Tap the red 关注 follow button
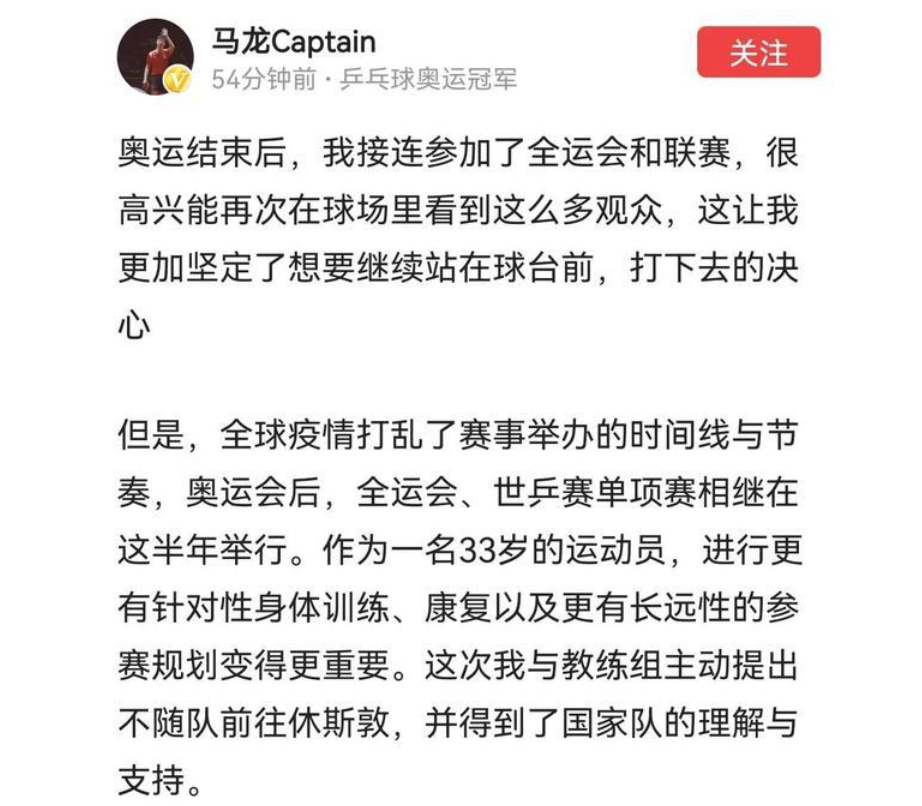This screenshot has width=922, height=806. point(758,53)
